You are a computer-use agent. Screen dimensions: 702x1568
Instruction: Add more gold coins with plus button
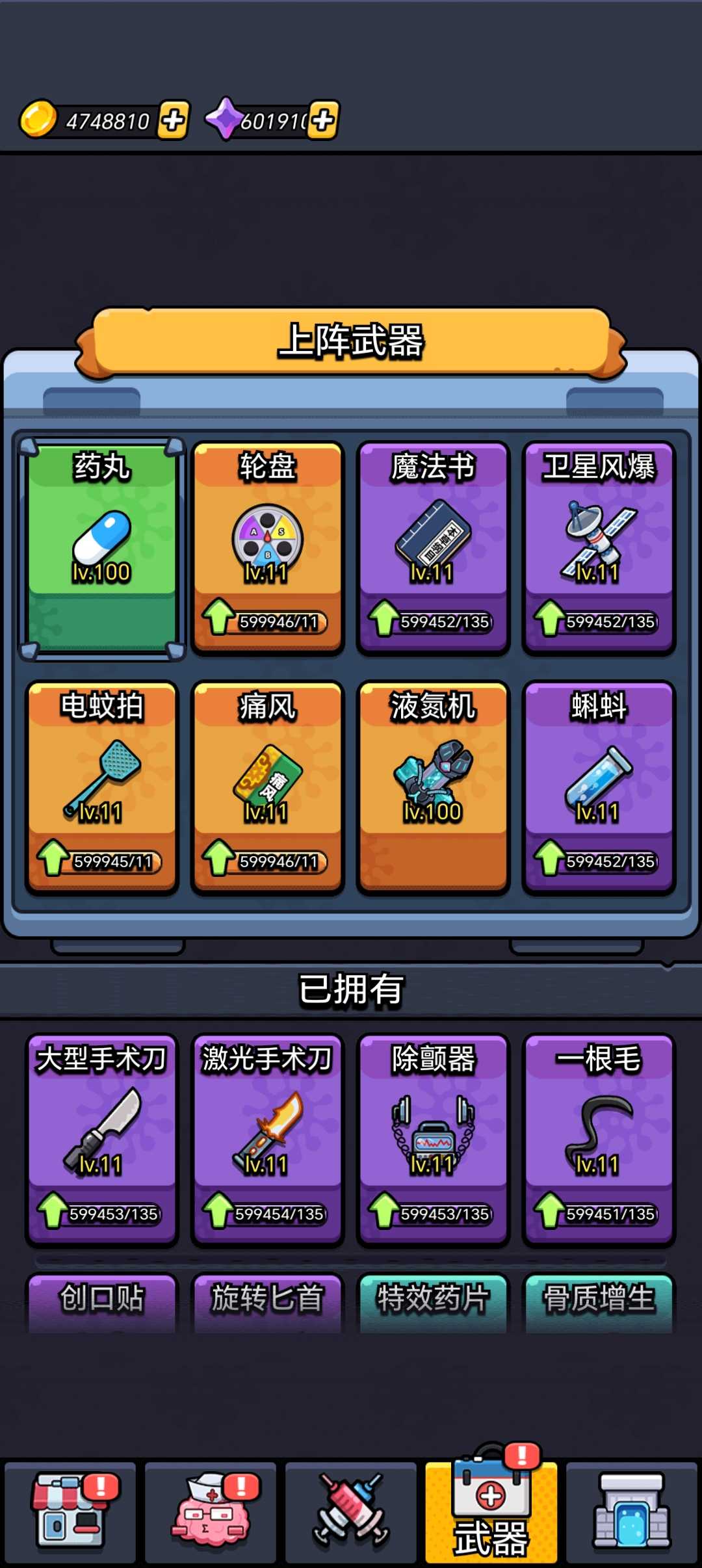point(174,120)
